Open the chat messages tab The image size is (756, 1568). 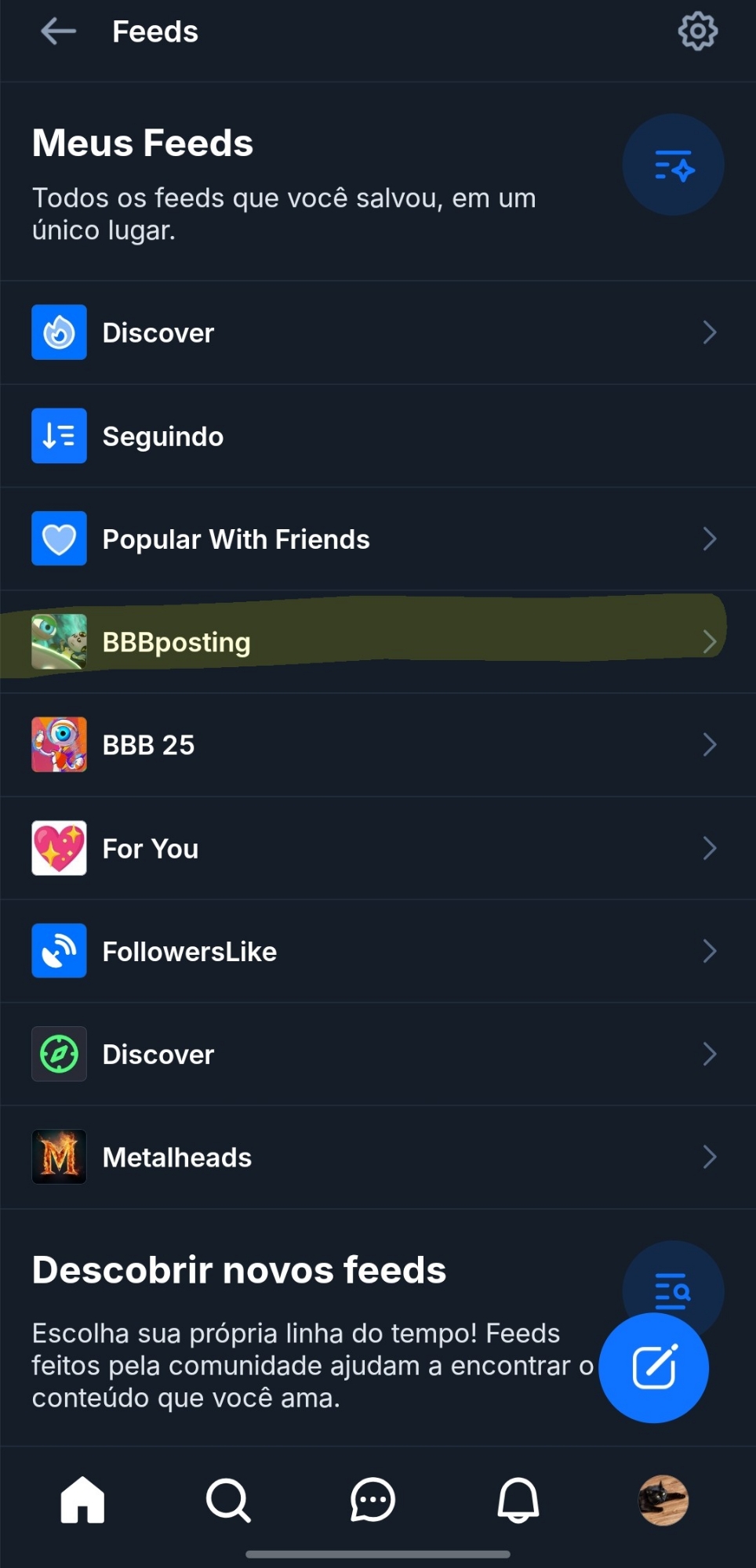[373, 1500]
